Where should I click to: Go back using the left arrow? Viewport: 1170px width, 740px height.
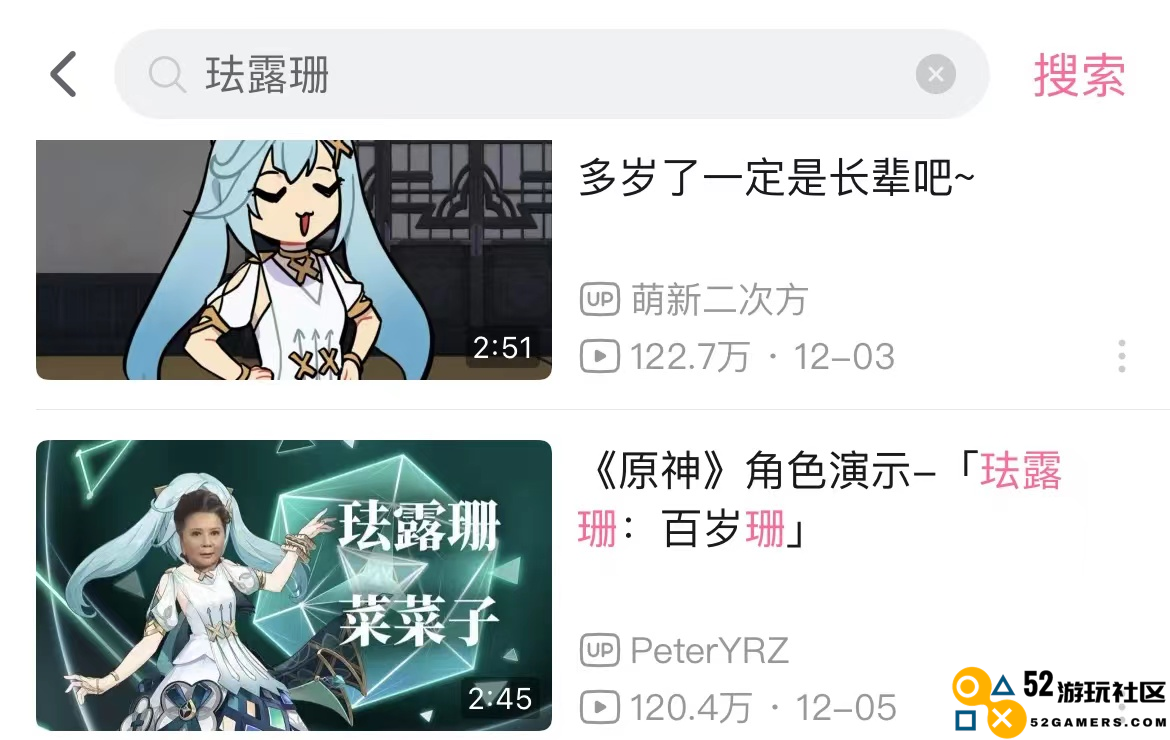[64, 75]
